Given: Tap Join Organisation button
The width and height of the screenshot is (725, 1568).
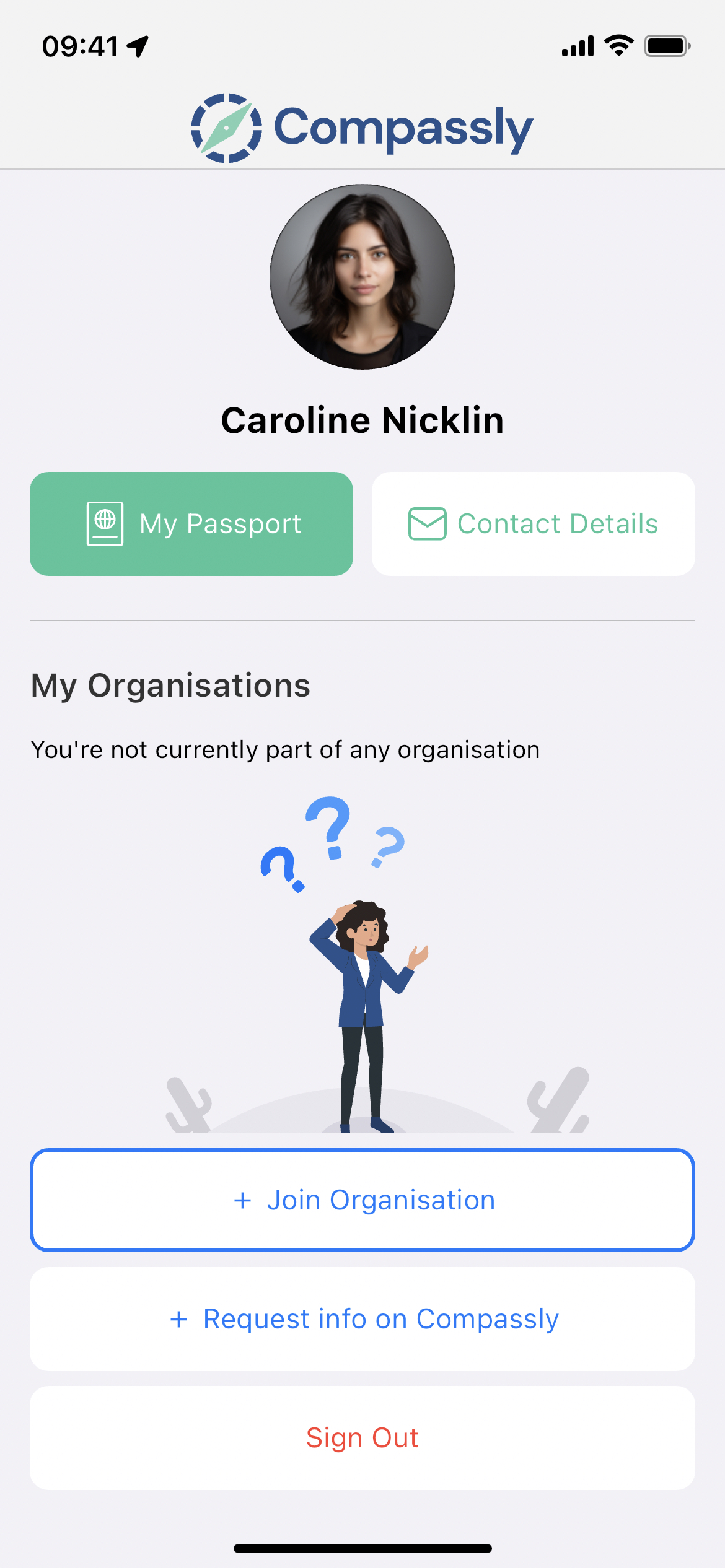Looking at the screenshot, I should [362, 1200].
